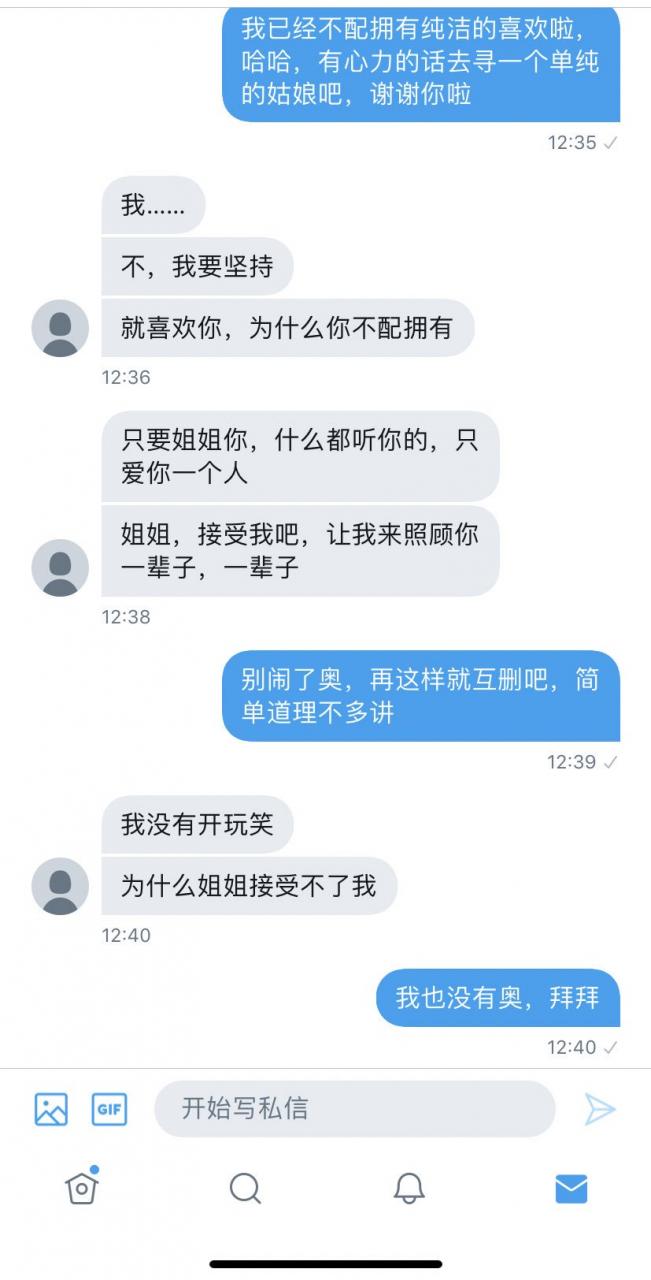Go to the Home tab

(81, 1188)
